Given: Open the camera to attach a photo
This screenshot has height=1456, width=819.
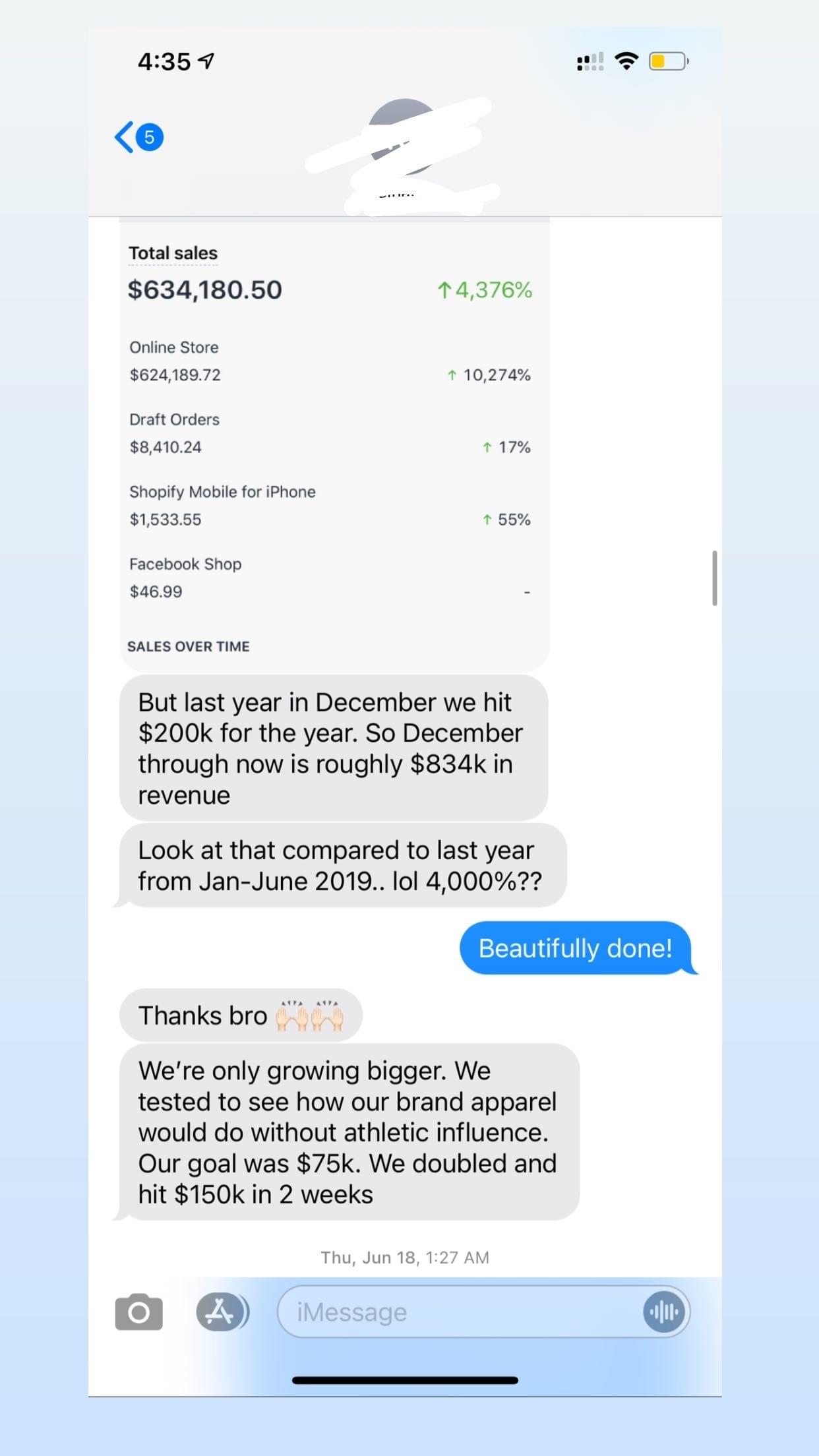Looking at the screenshot, I should pyautogui.click(x=138, y=1312).
